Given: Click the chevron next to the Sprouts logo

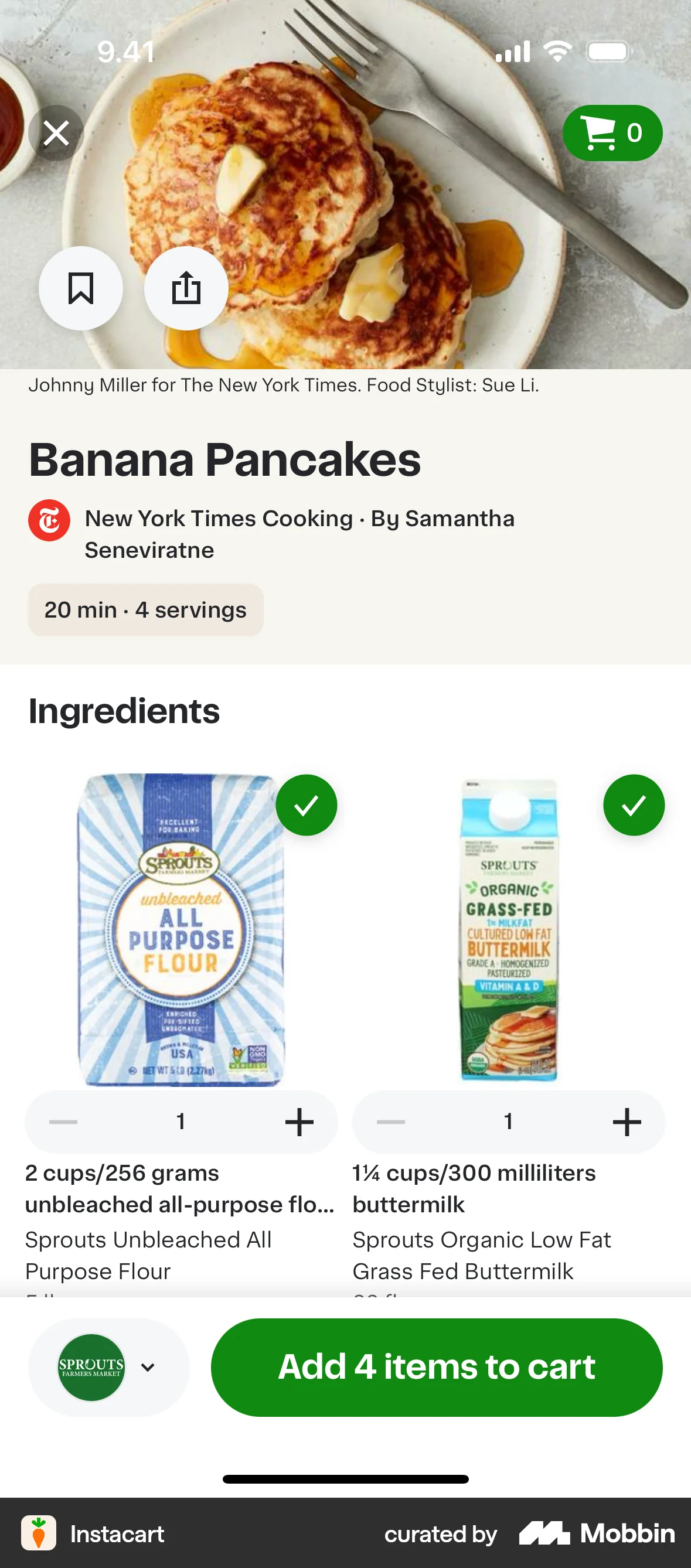Looking at the screenshot, I should pyautogui.click(x=147, y=1367).
